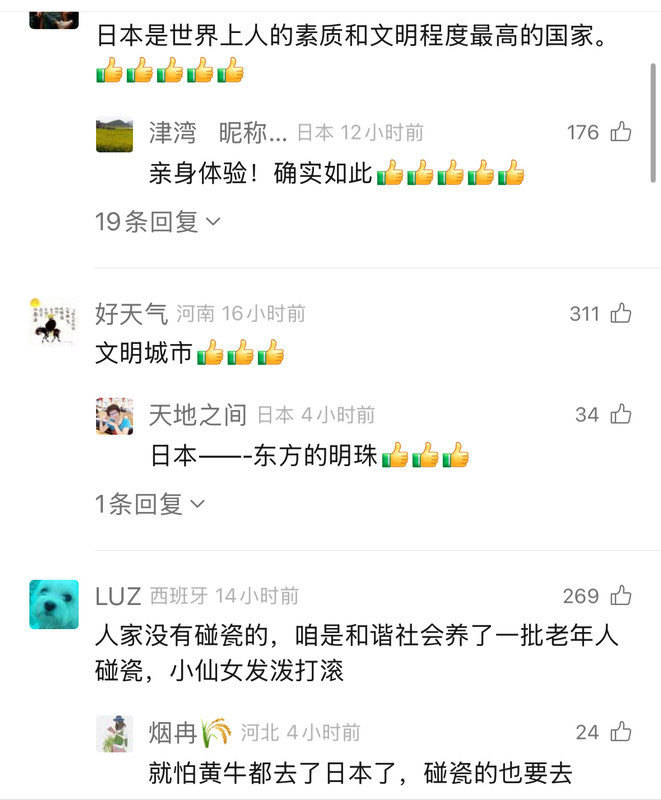Open LUZ's dog profile avatar

click(53, 604)
